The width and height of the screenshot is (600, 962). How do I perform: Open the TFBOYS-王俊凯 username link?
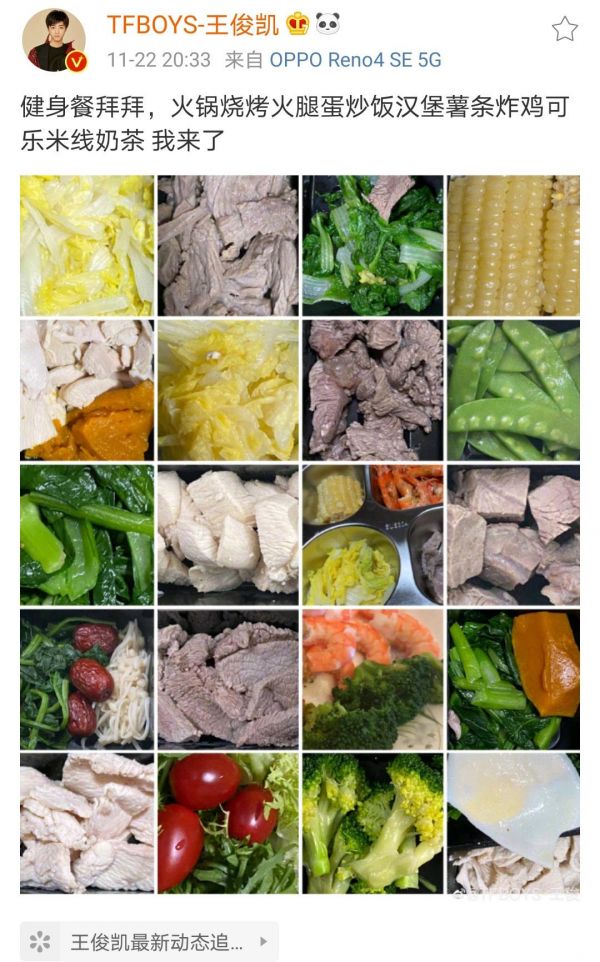(193, 25)
